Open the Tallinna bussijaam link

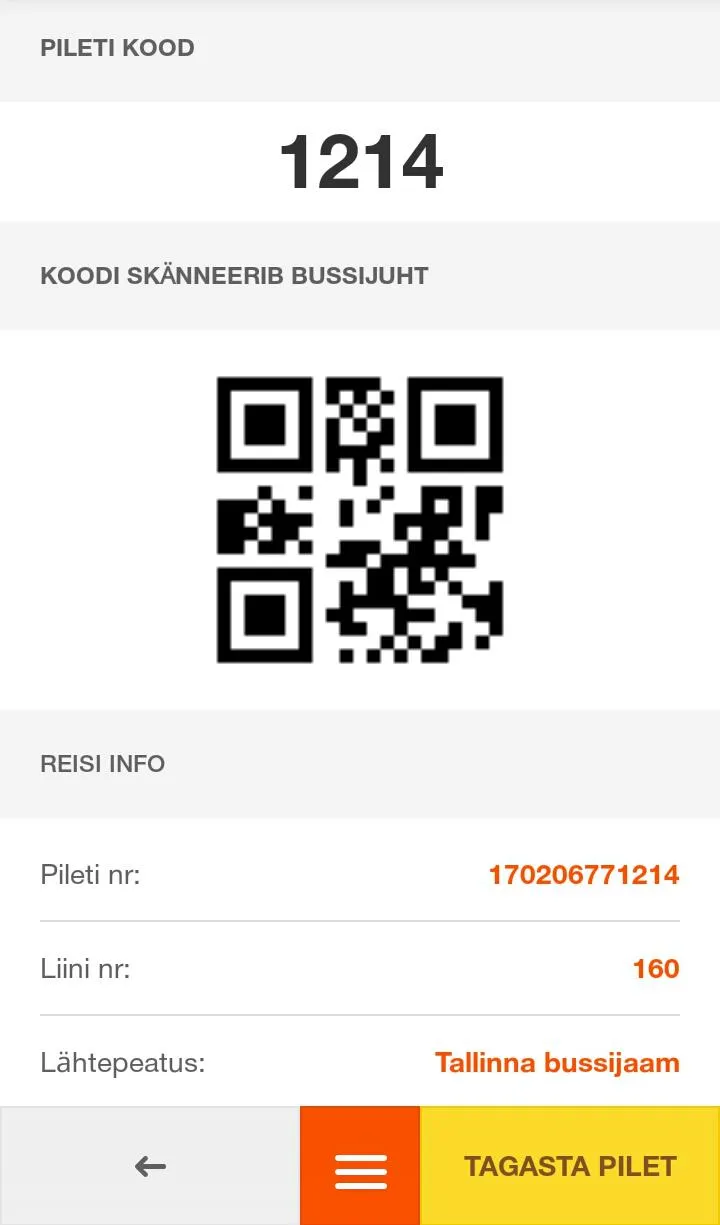(556, 1063)
